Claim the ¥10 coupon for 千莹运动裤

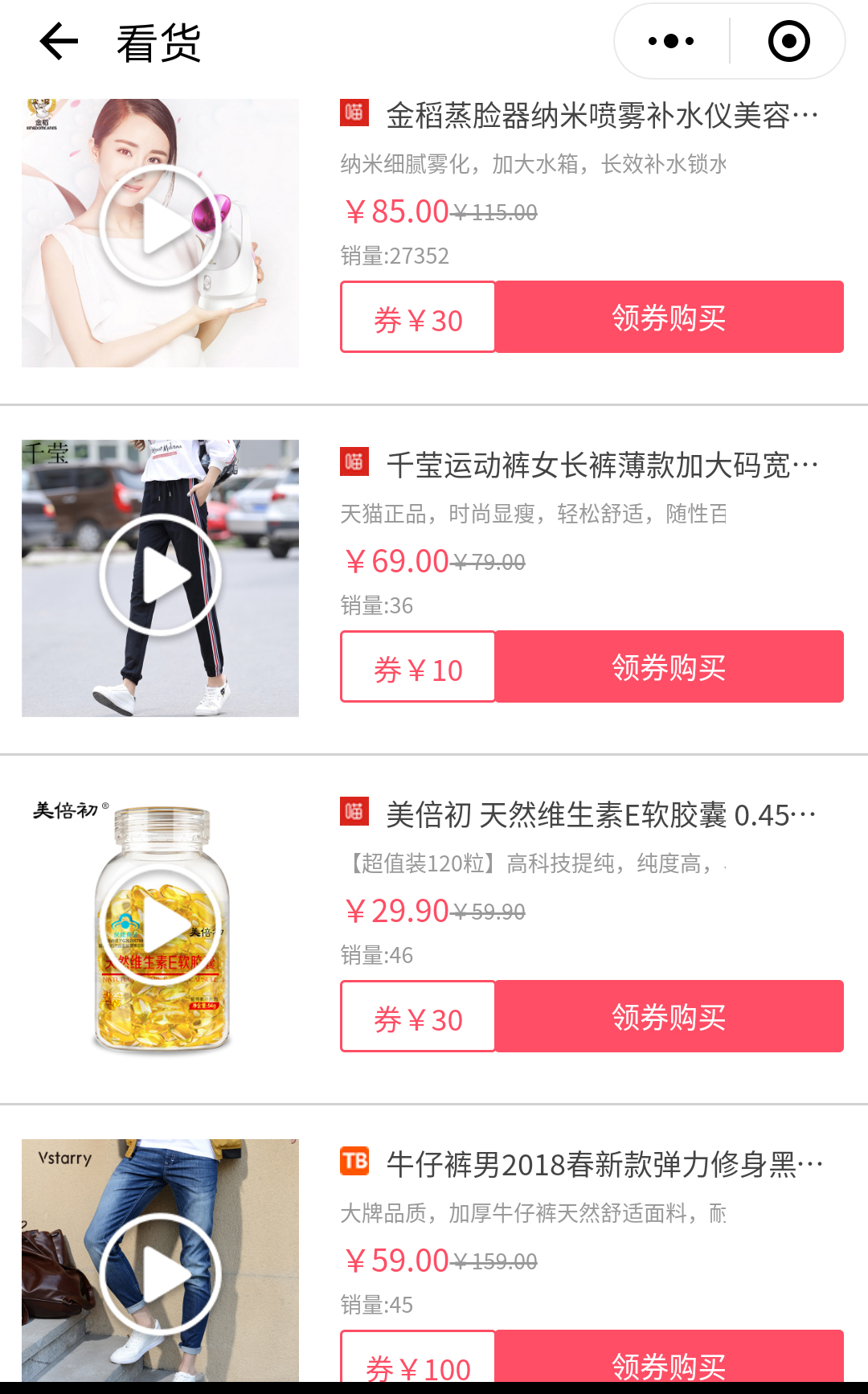pos(418,666)
